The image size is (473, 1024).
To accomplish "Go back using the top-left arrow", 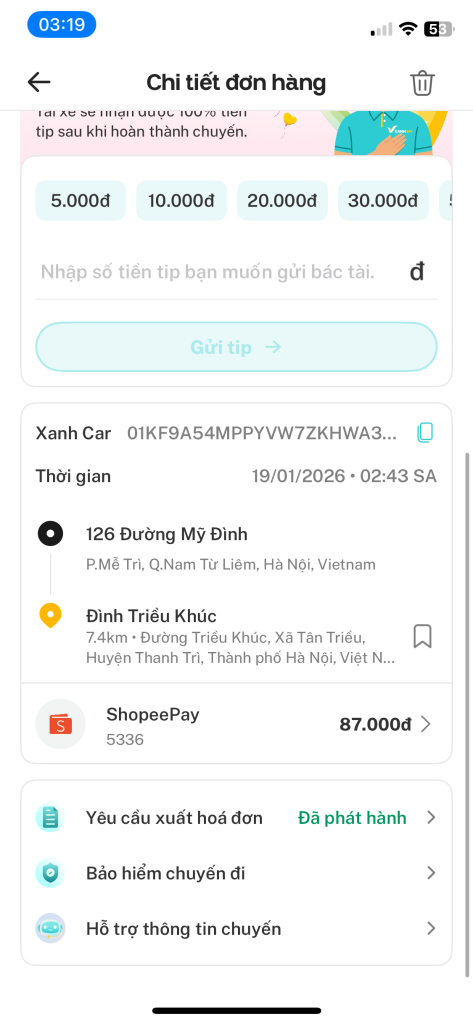I will pyautogui.click(x=39, y=82).
